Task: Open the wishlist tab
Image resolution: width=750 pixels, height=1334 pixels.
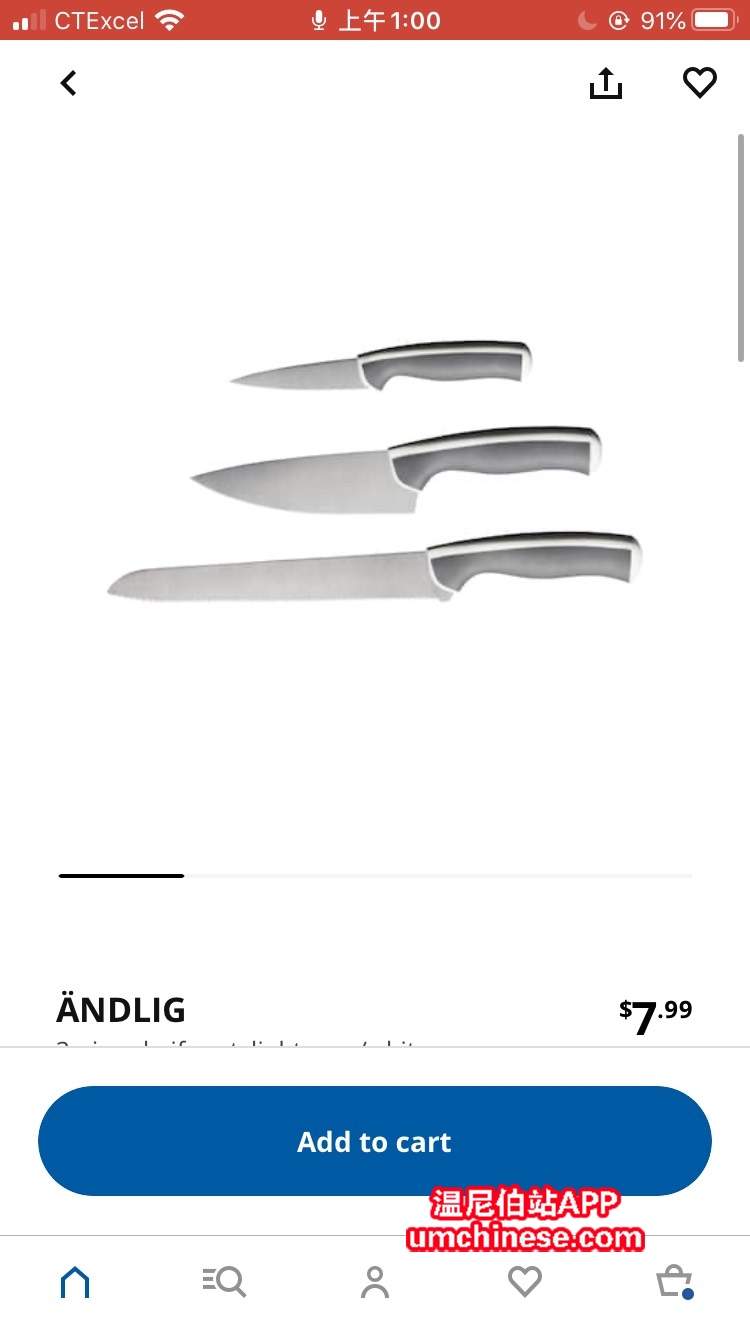Action: (525, 1281)
